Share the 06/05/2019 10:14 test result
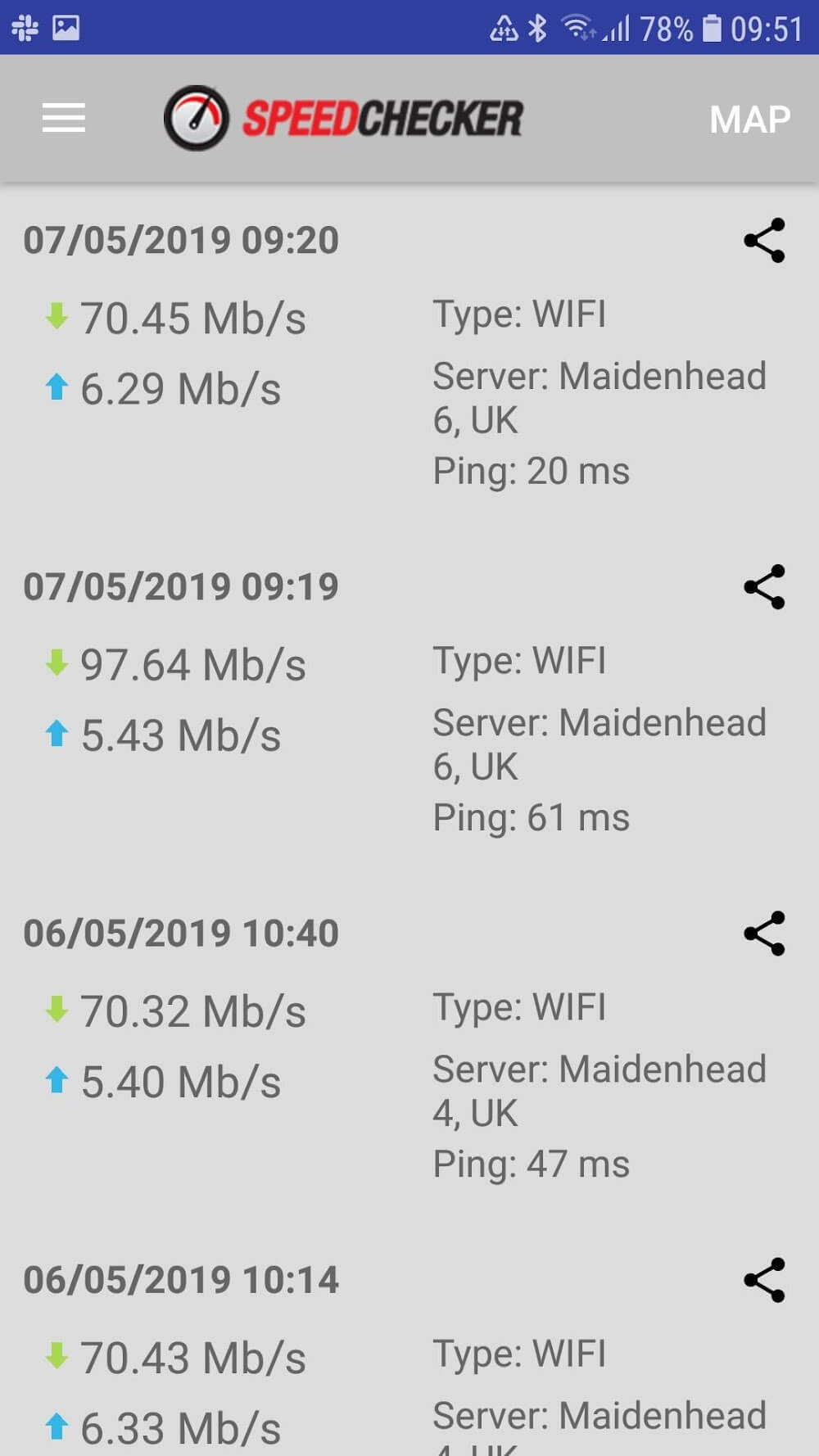 click(764, 1280)
